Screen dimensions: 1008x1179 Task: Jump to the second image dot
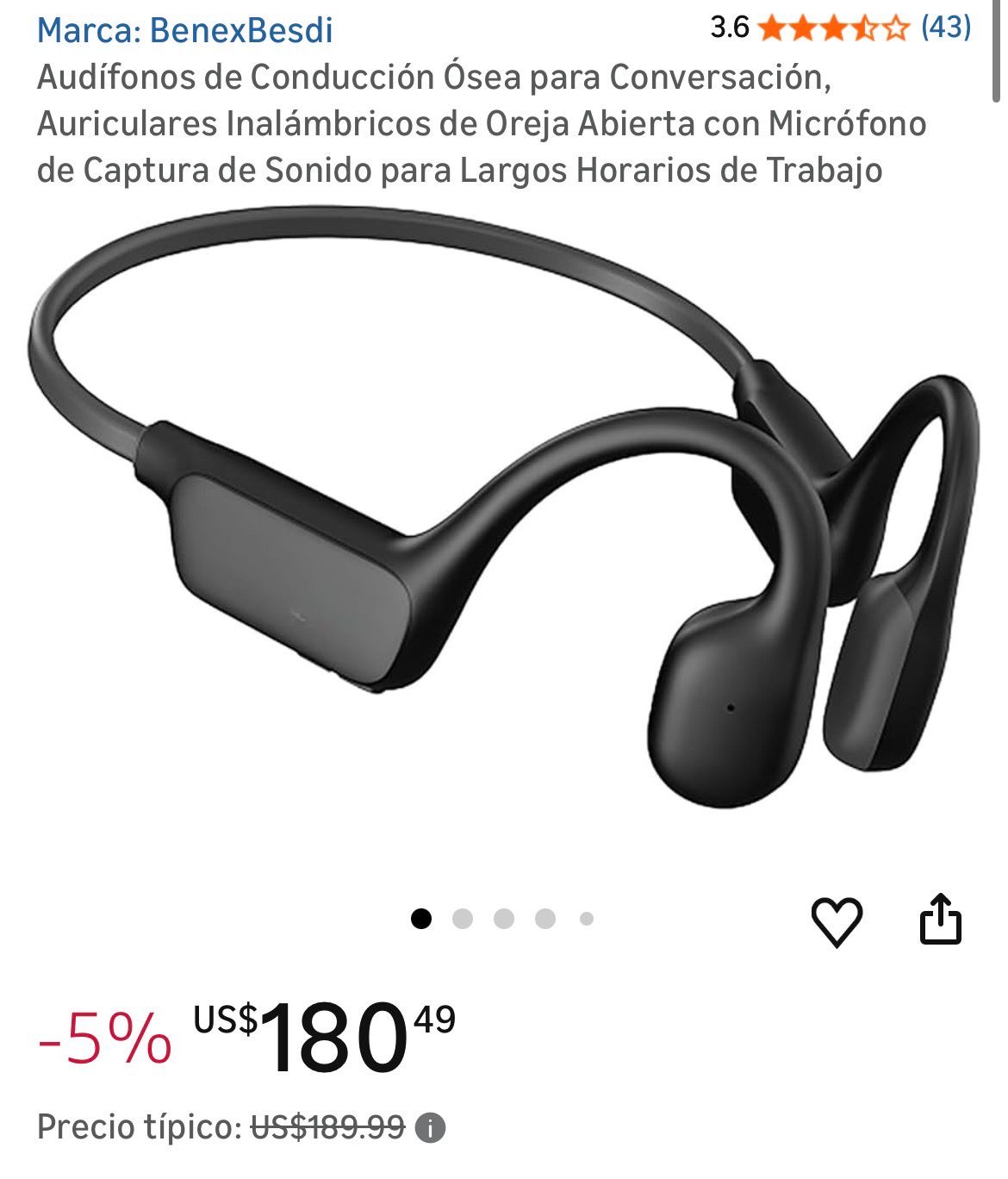(x=463, y=919)
